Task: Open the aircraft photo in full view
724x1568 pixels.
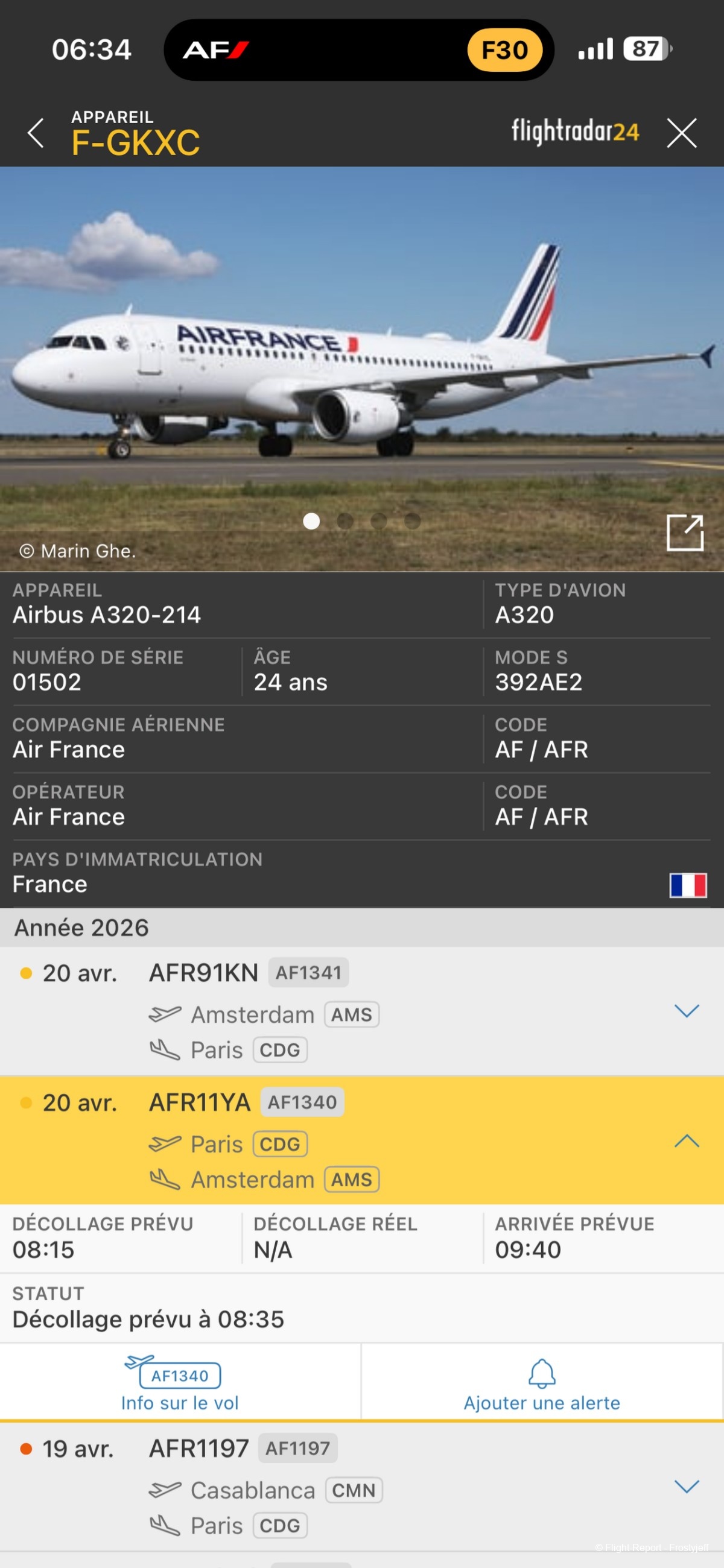Action: click(x=684, y=532)
